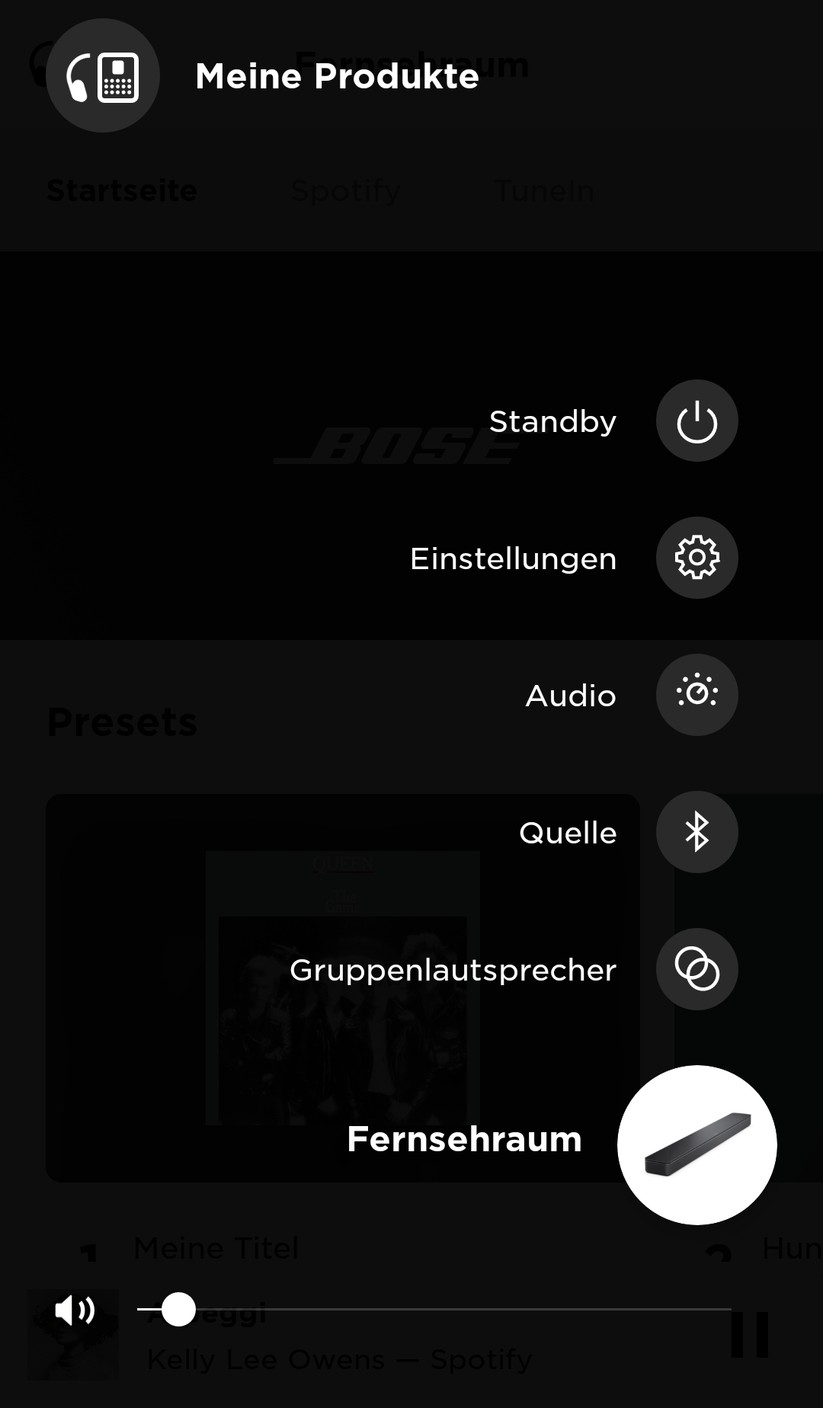Mute with the volume speaker icon

(75, 1310)
